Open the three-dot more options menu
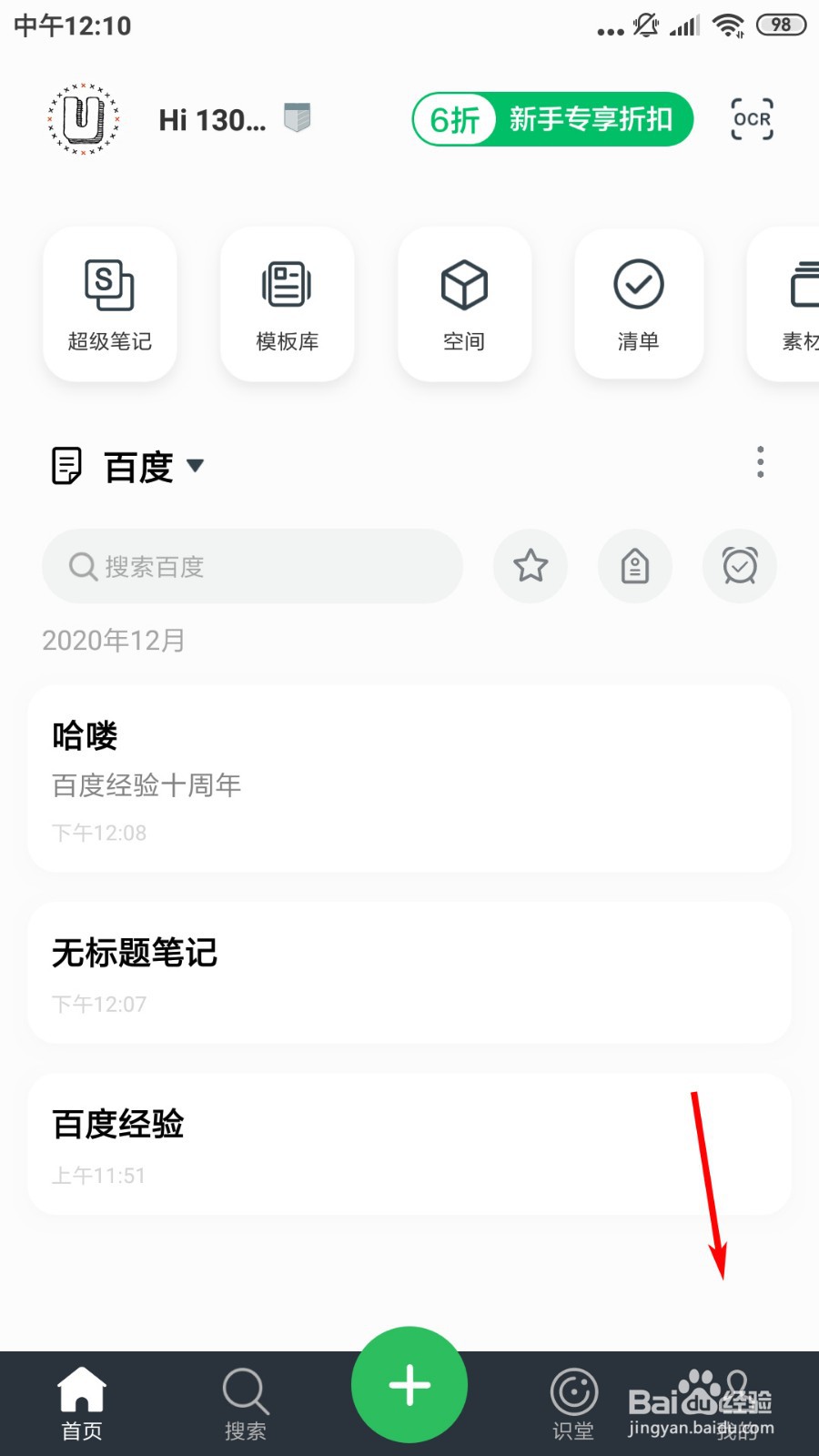The height and width of the screenshot is (1456, 819). click(x=760, y=462)
